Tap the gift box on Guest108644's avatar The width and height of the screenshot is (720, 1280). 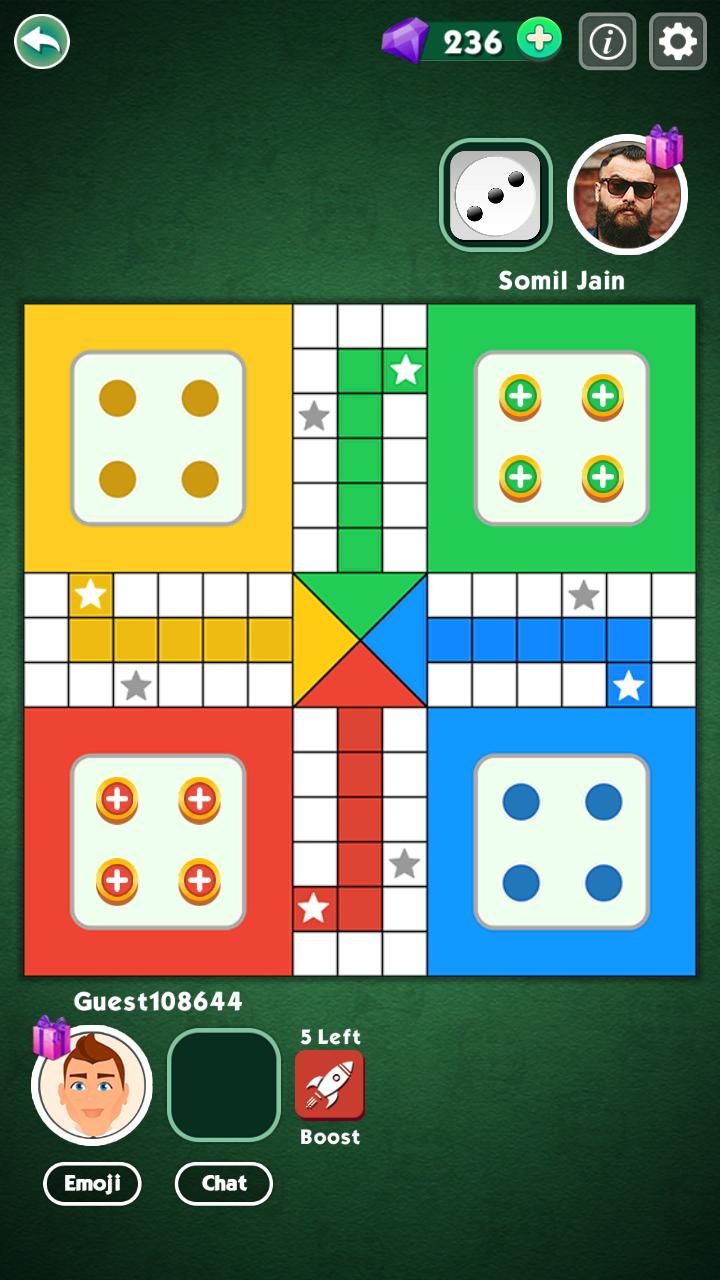pyautogui.click(x=51, y=1037)
